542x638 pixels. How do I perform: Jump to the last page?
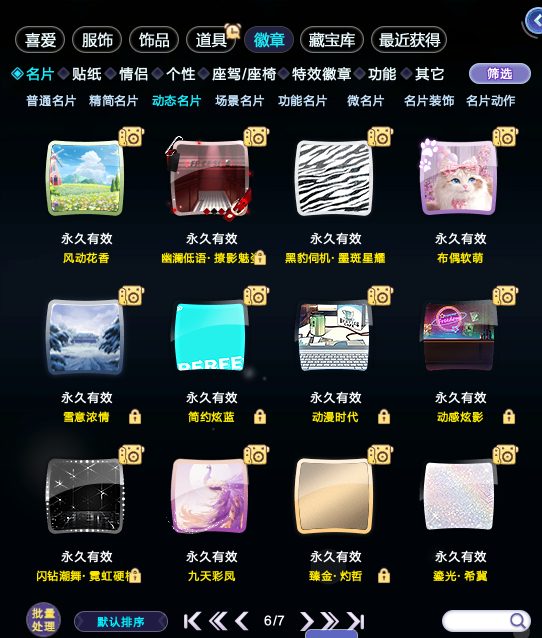click(356, 621)
